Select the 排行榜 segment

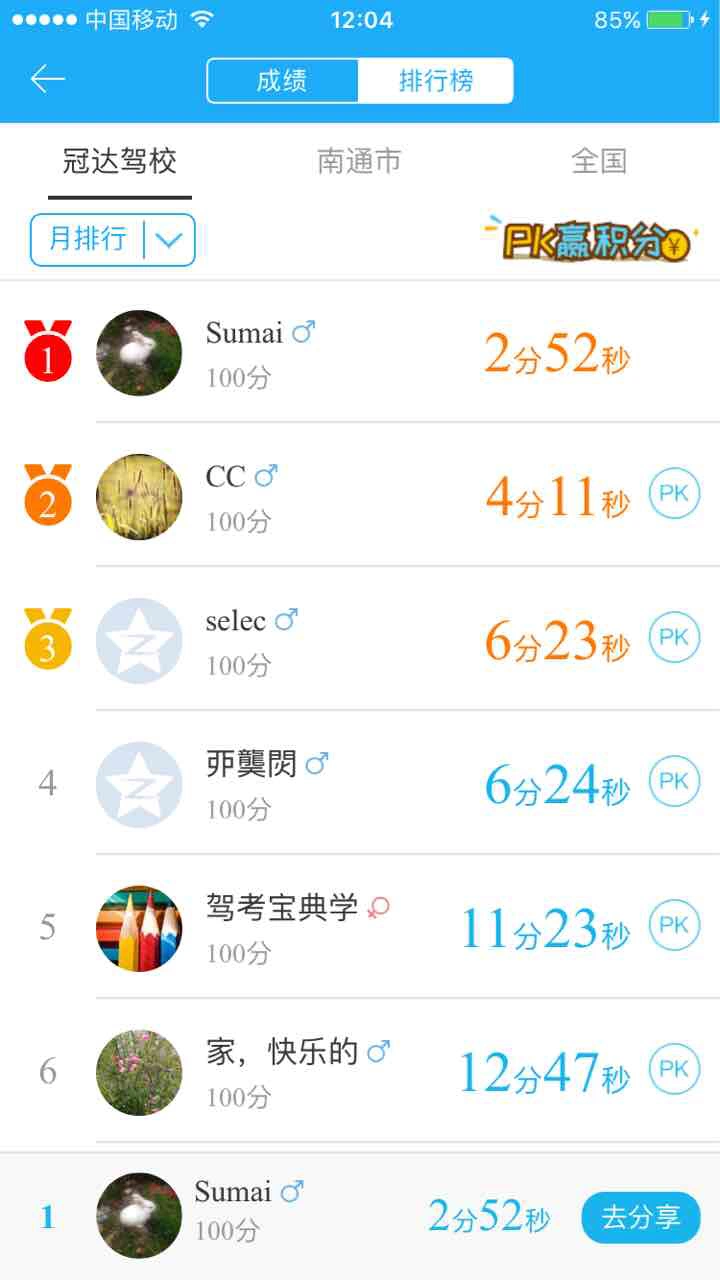(x=436, y=81)
